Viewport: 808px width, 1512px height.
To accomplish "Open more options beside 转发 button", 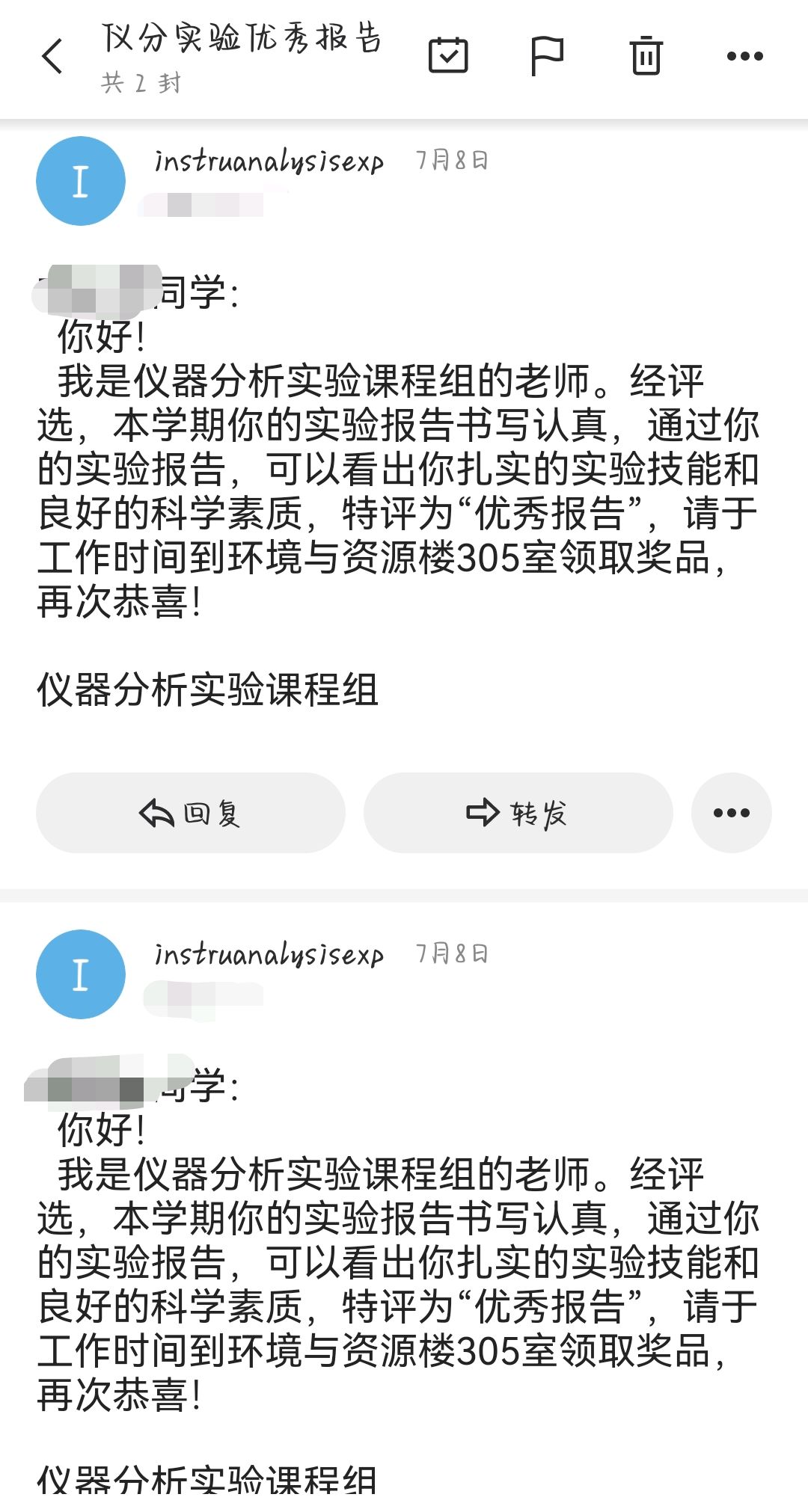I will pos(731,813).
